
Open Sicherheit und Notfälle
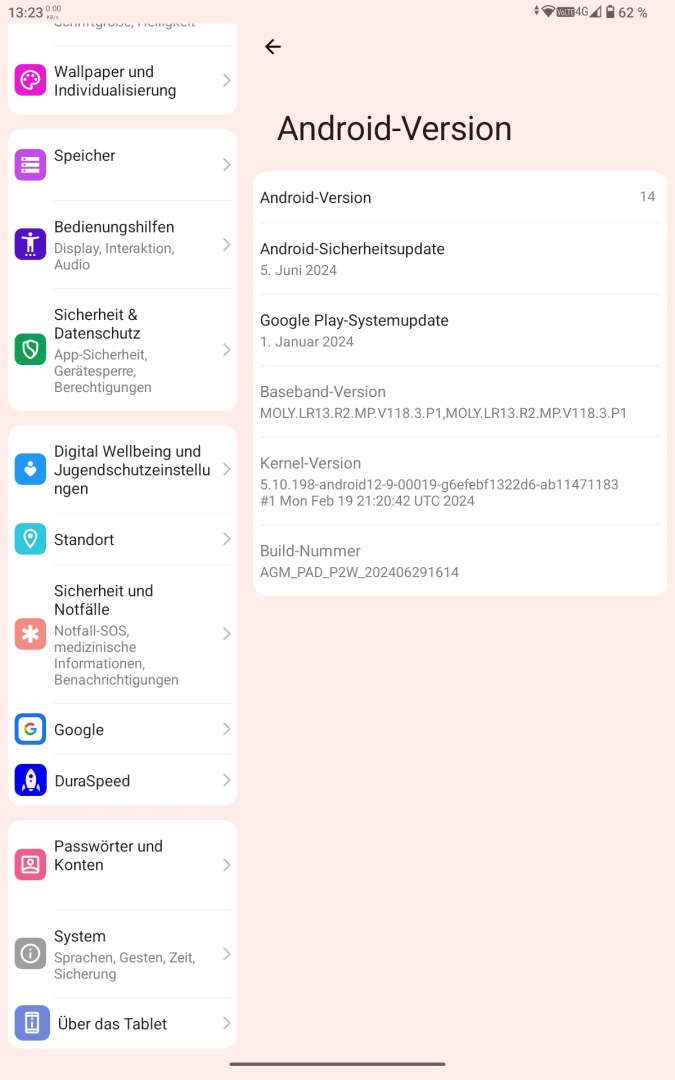pos(123,634)
